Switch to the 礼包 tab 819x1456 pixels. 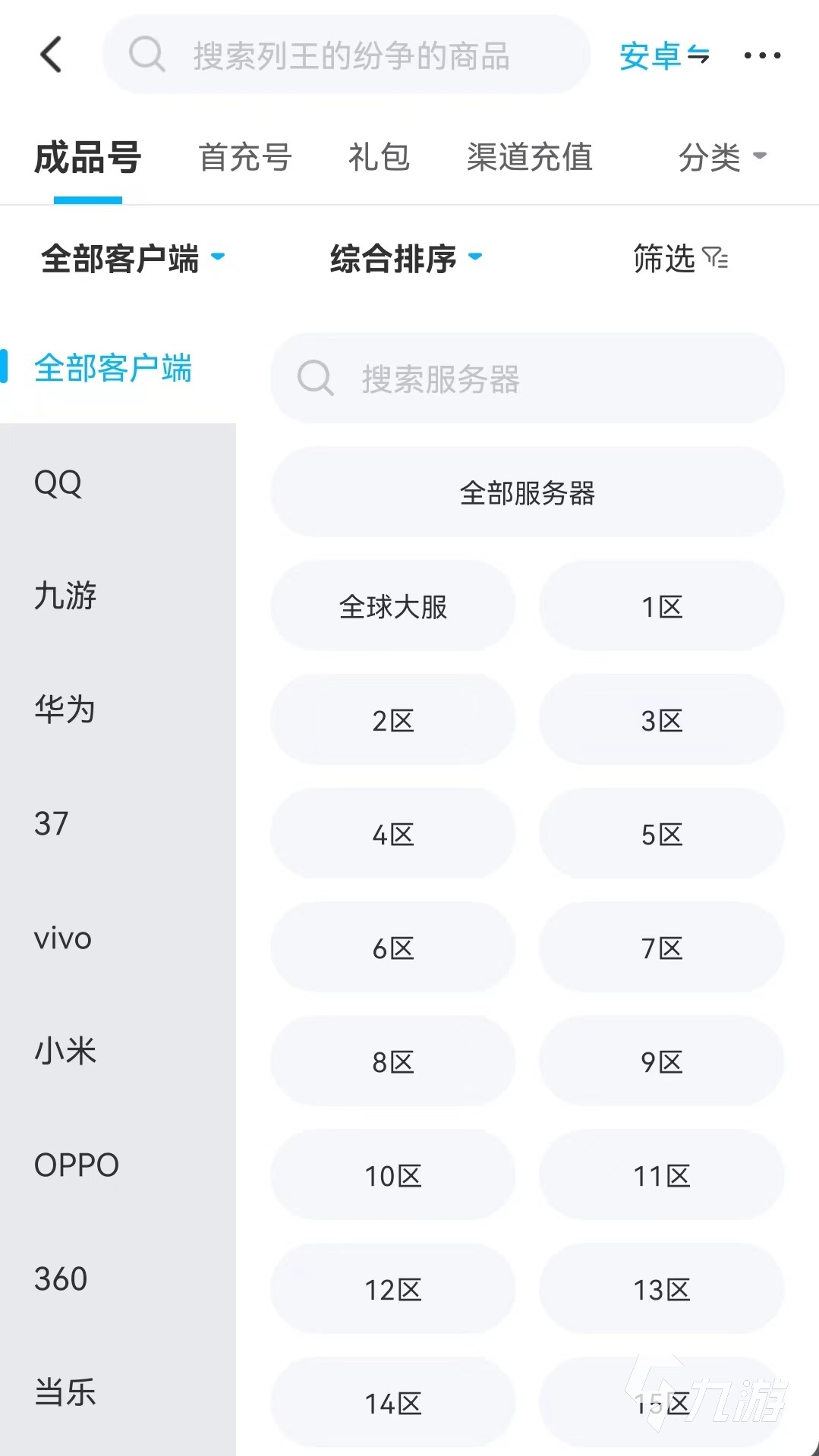click(379, 157)
